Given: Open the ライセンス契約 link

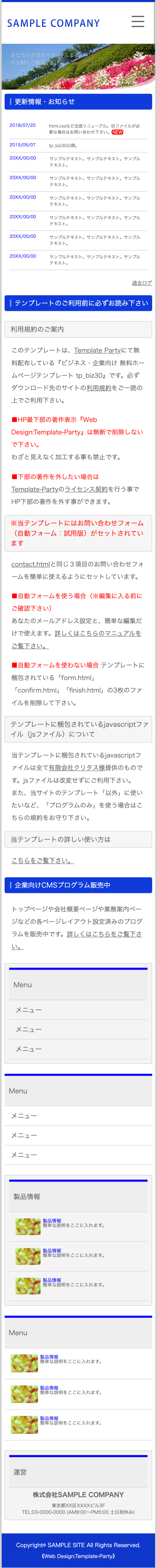Looking at the screenshot, I should click(86, 489).
